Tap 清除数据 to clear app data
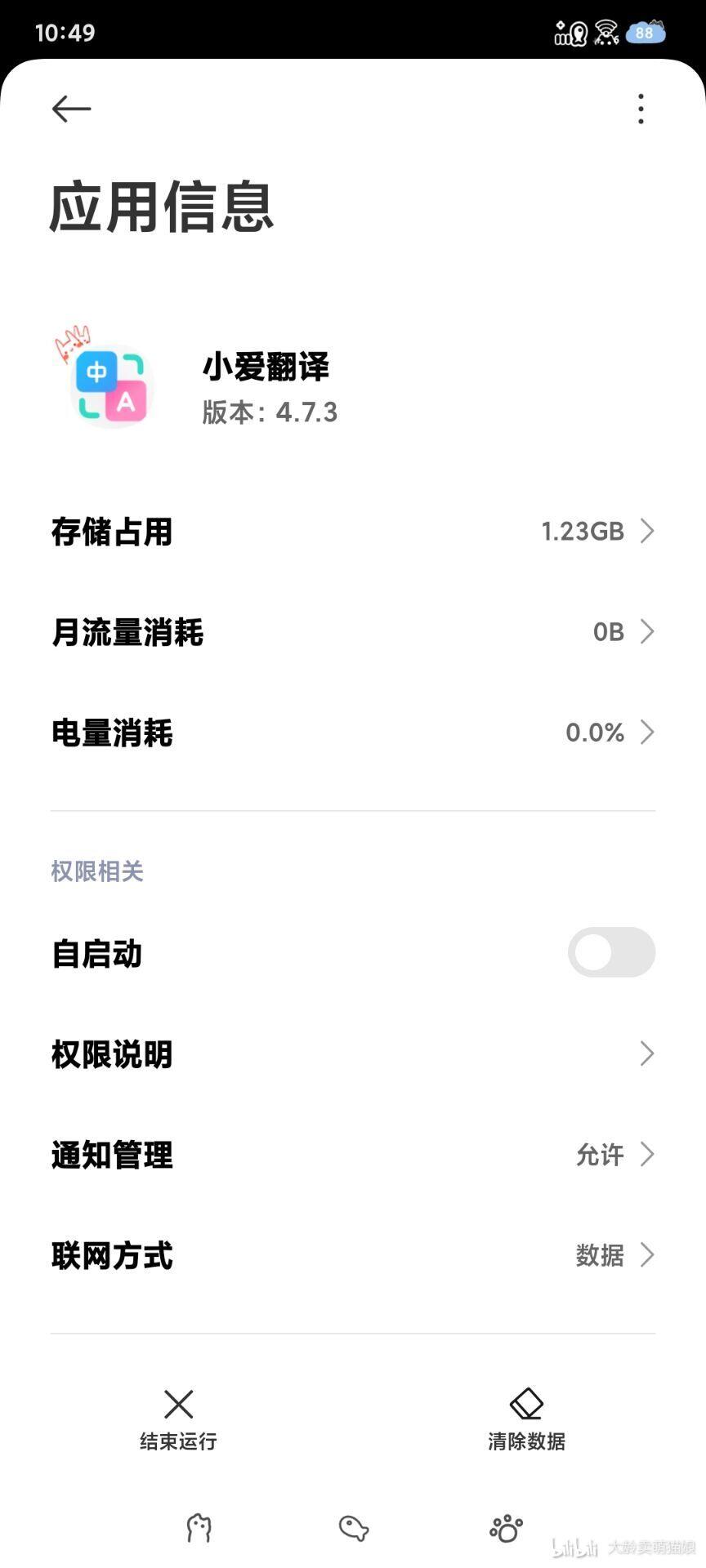The height and width of the screenshot is (1568, 706). point(526,1420)
